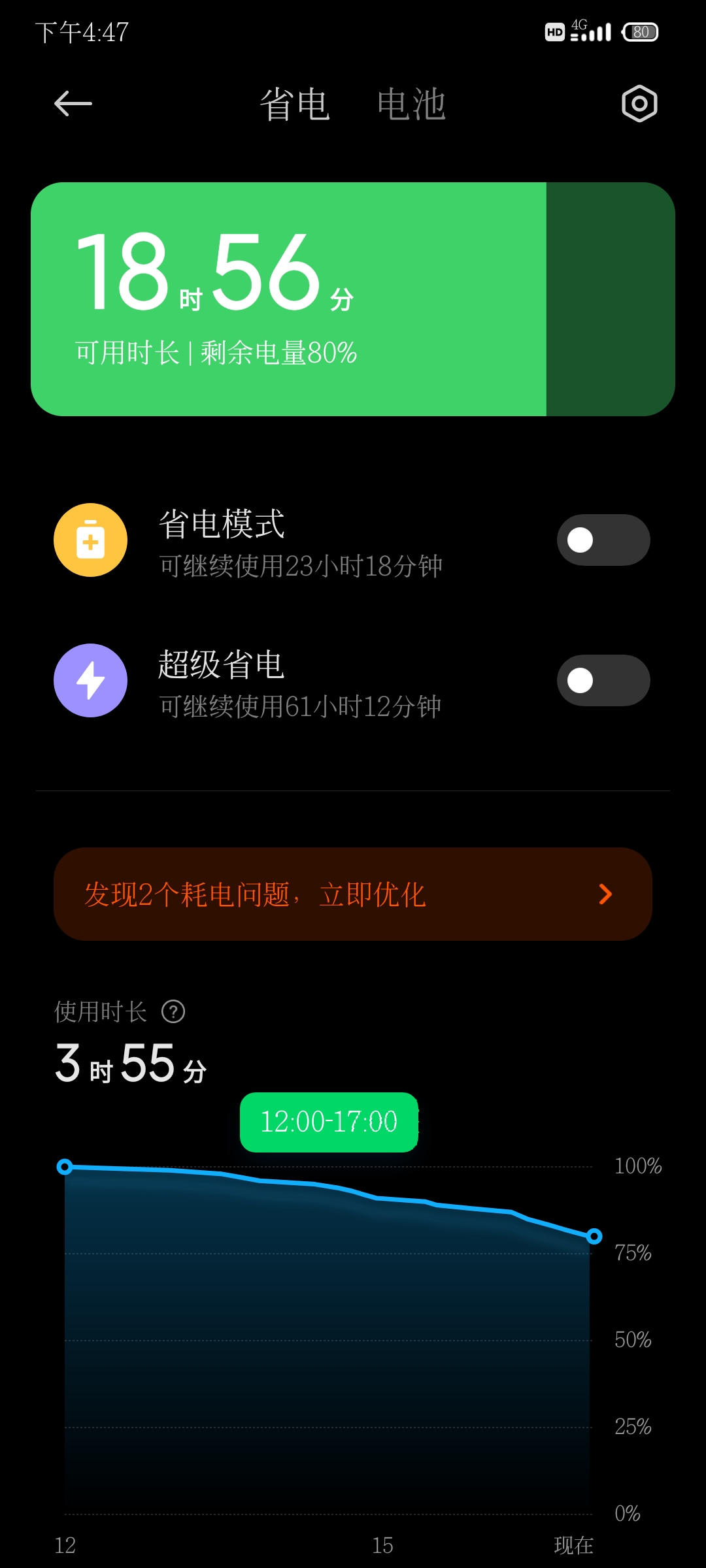Enable 省电模式 switch

pyautogui.click(x=603, y=540)
